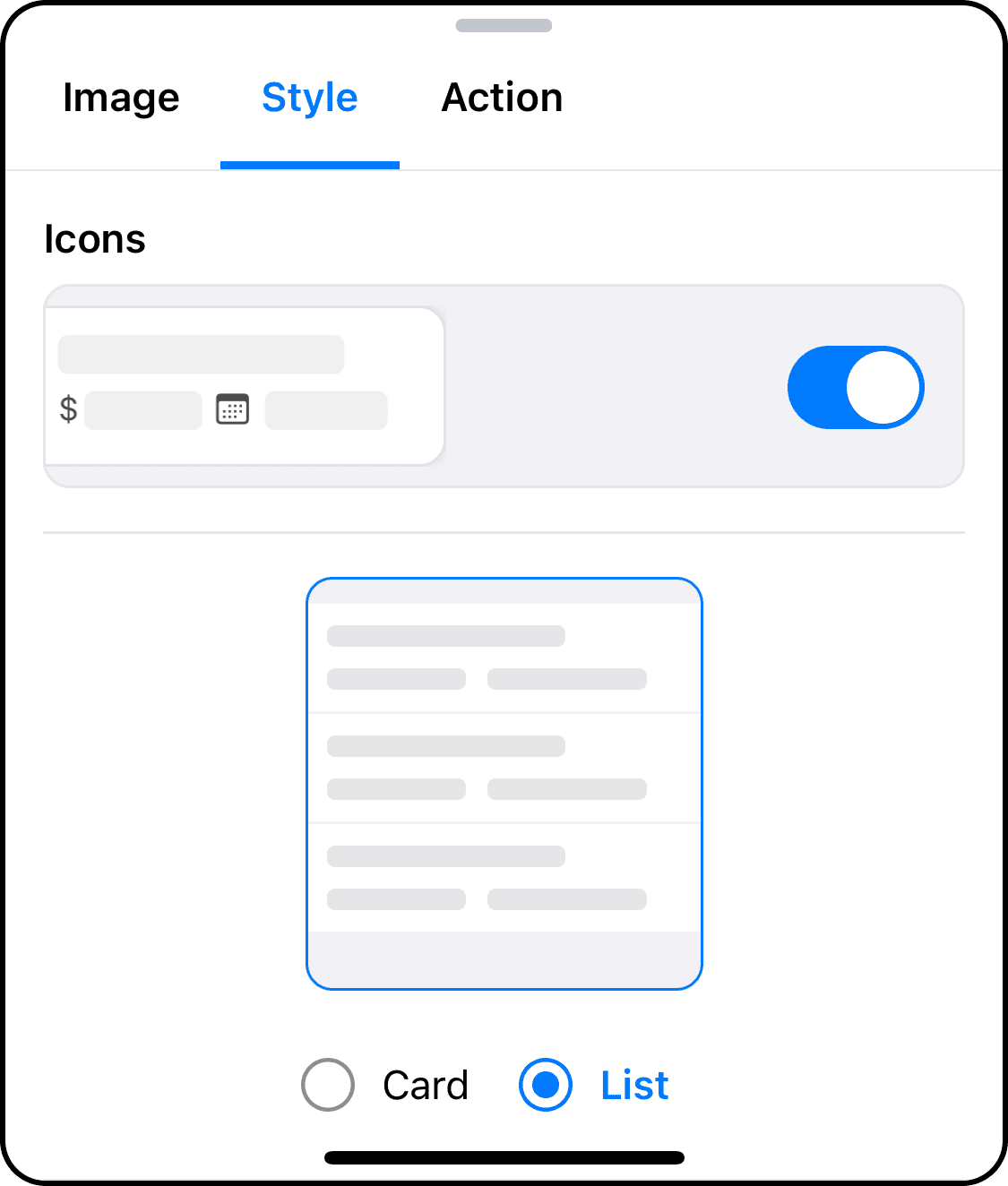1008x1186 pixels.
Task: Select the List layout radio button
Action: point(546,1085)
